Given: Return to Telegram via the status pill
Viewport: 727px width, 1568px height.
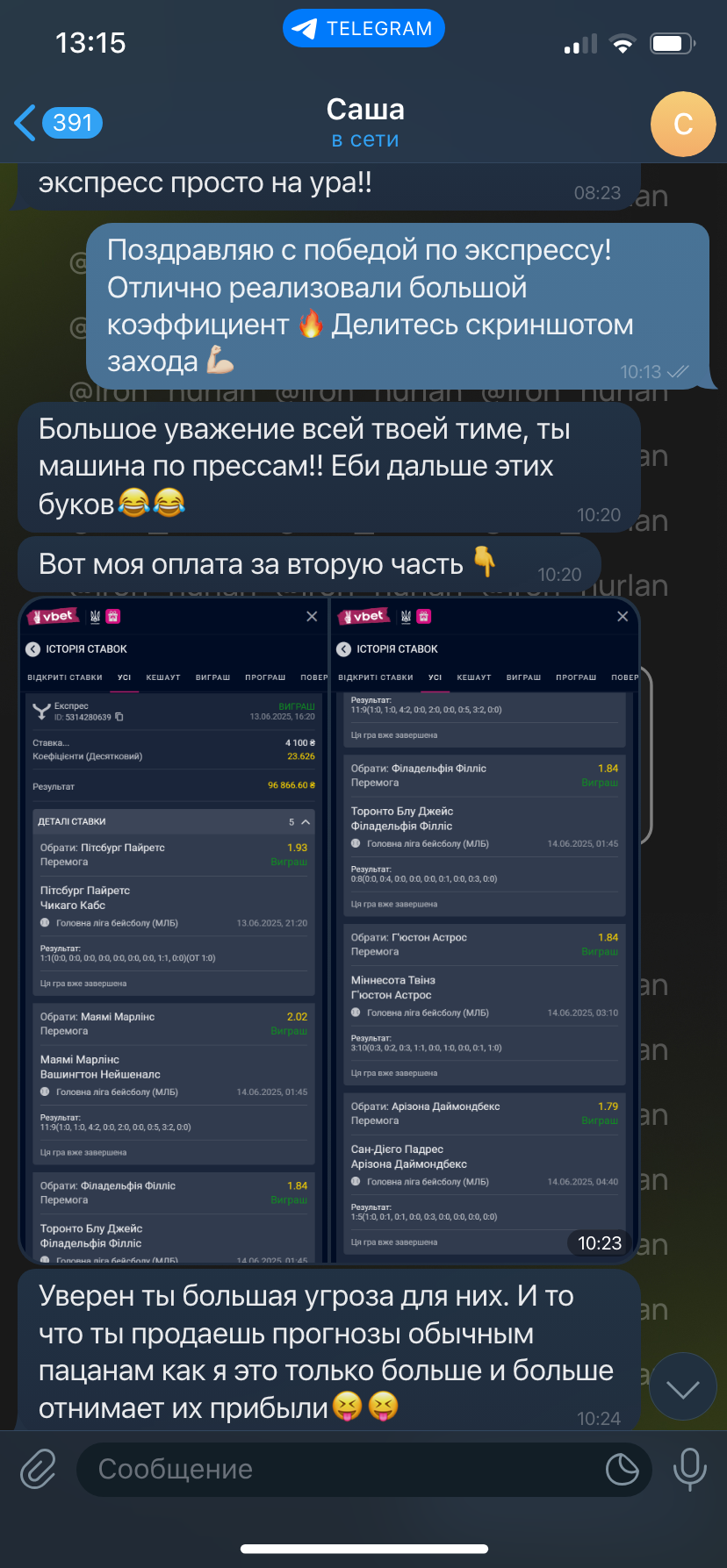Looking at the screenshot, I should (363, 29).
